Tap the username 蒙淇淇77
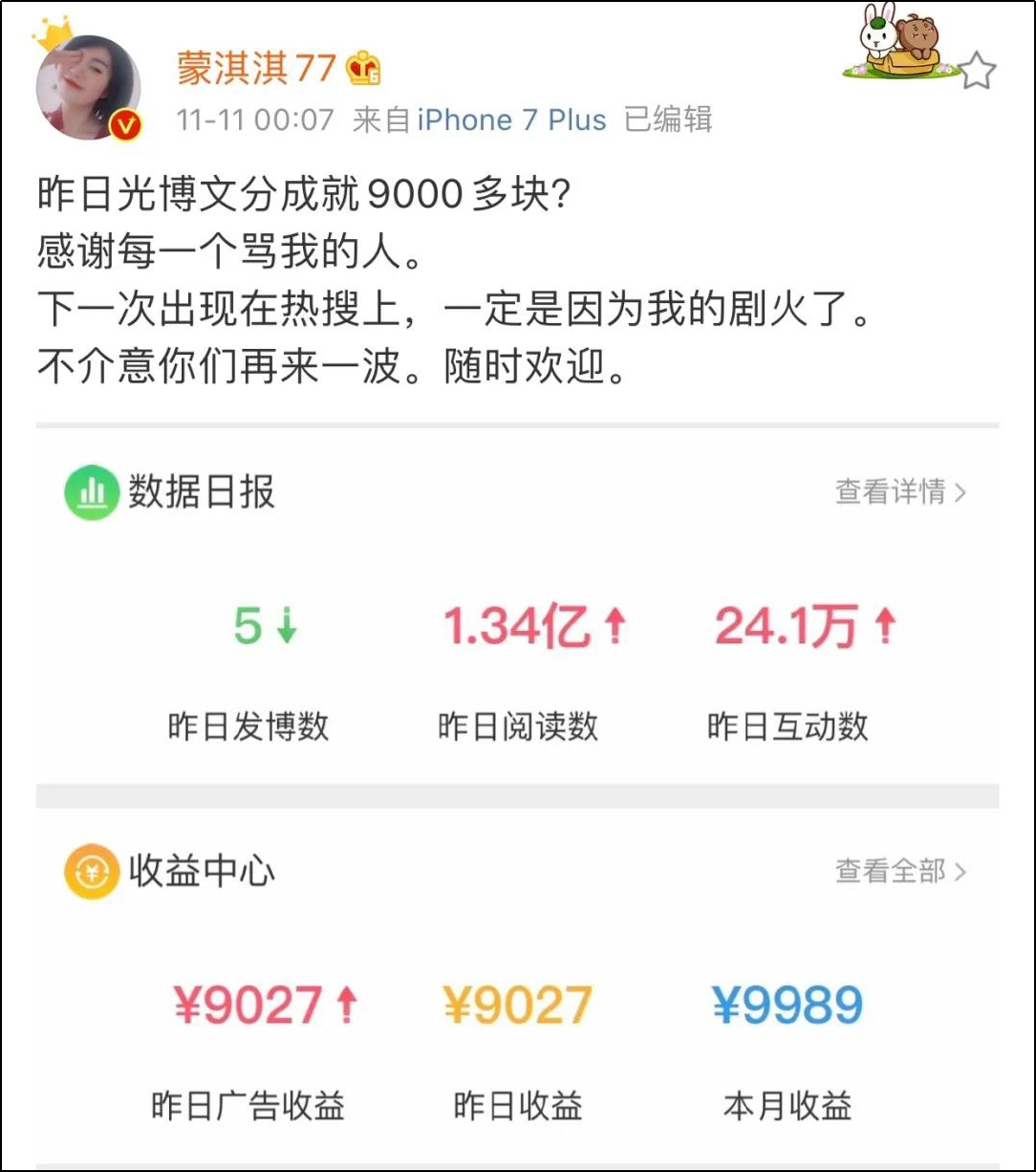Viewport: 1036px width, 1172px height. [x=256, y=69]
